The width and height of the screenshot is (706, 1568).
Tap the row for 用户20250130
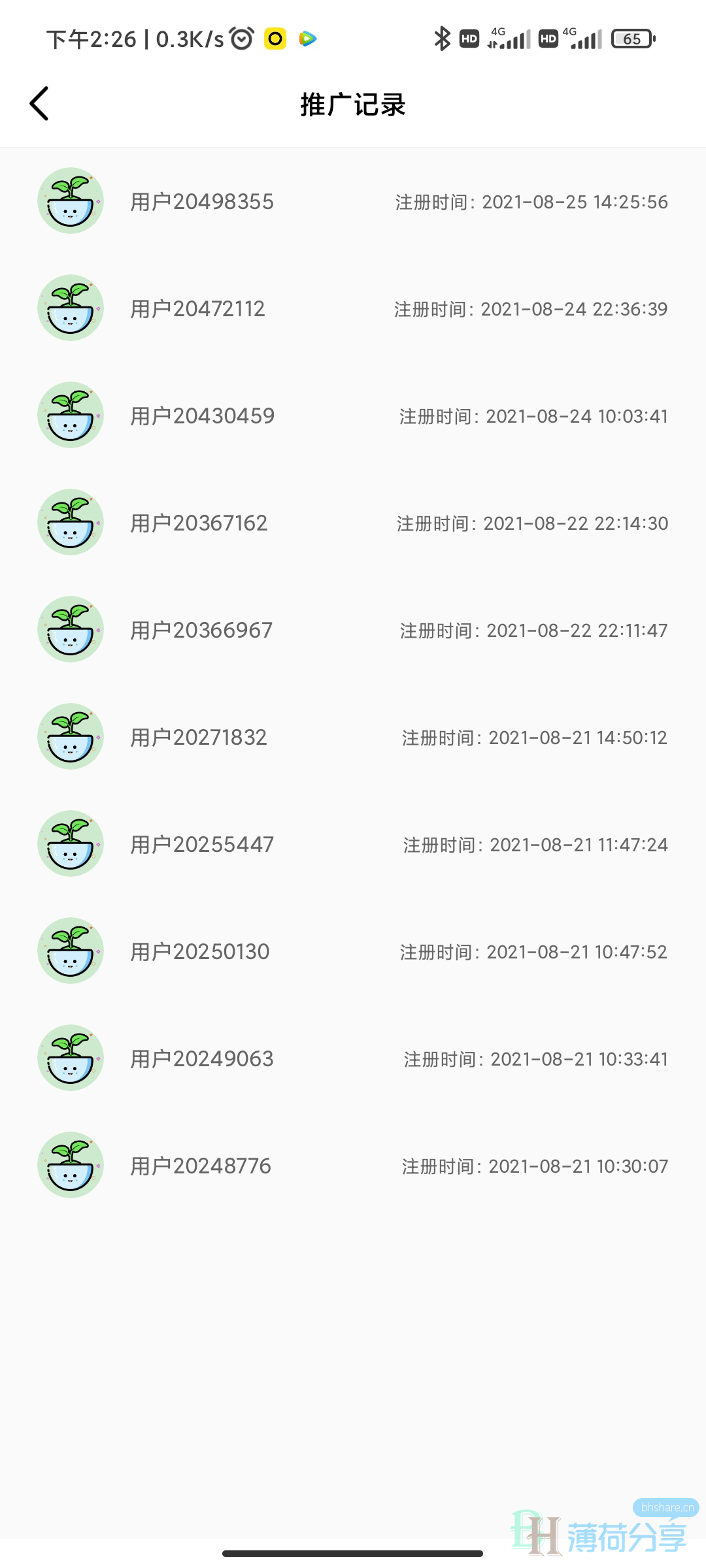coord(353,951)
